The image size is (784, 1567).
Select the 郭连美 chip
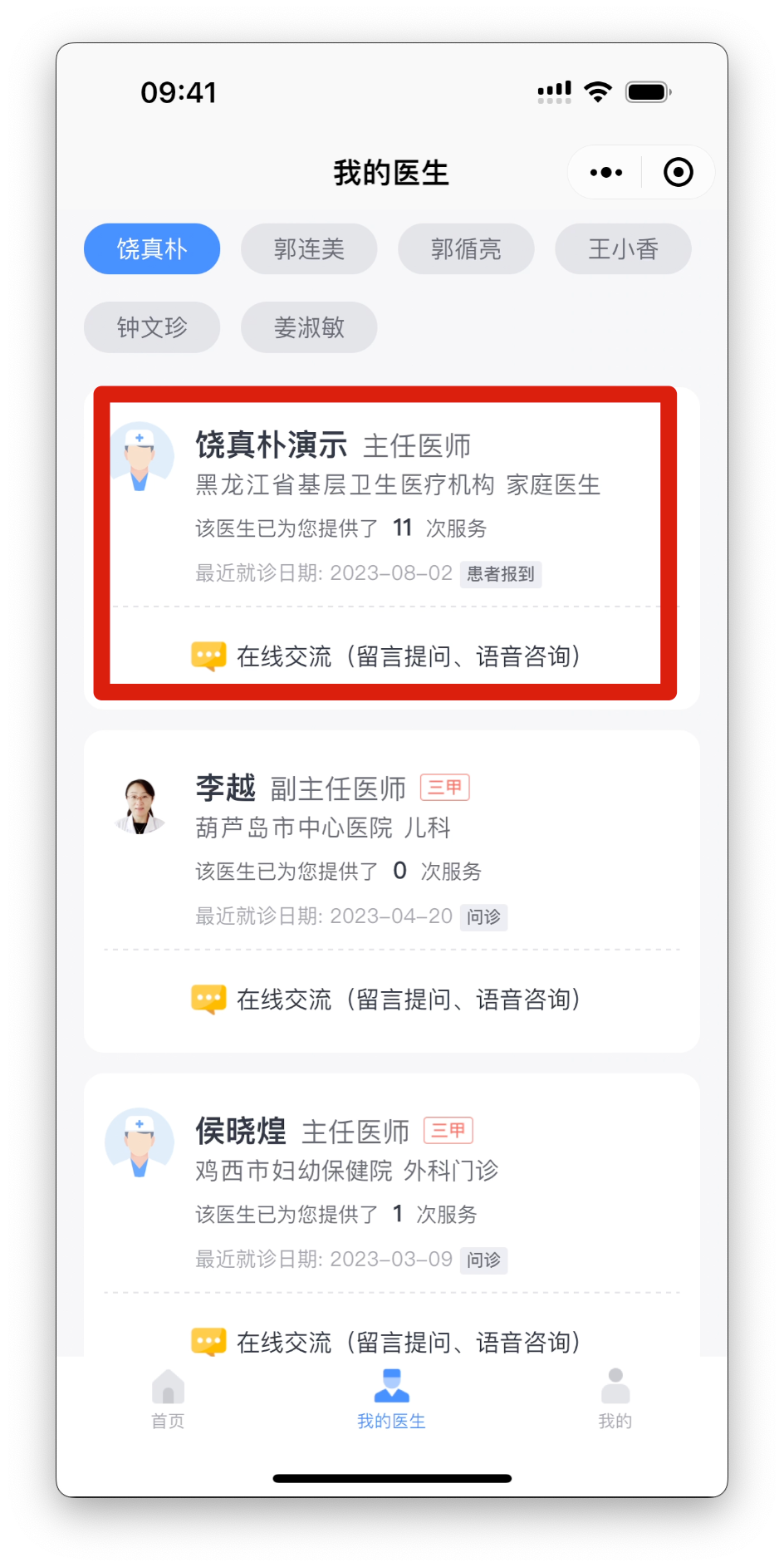pyautogui.click(x=309, y=248)
